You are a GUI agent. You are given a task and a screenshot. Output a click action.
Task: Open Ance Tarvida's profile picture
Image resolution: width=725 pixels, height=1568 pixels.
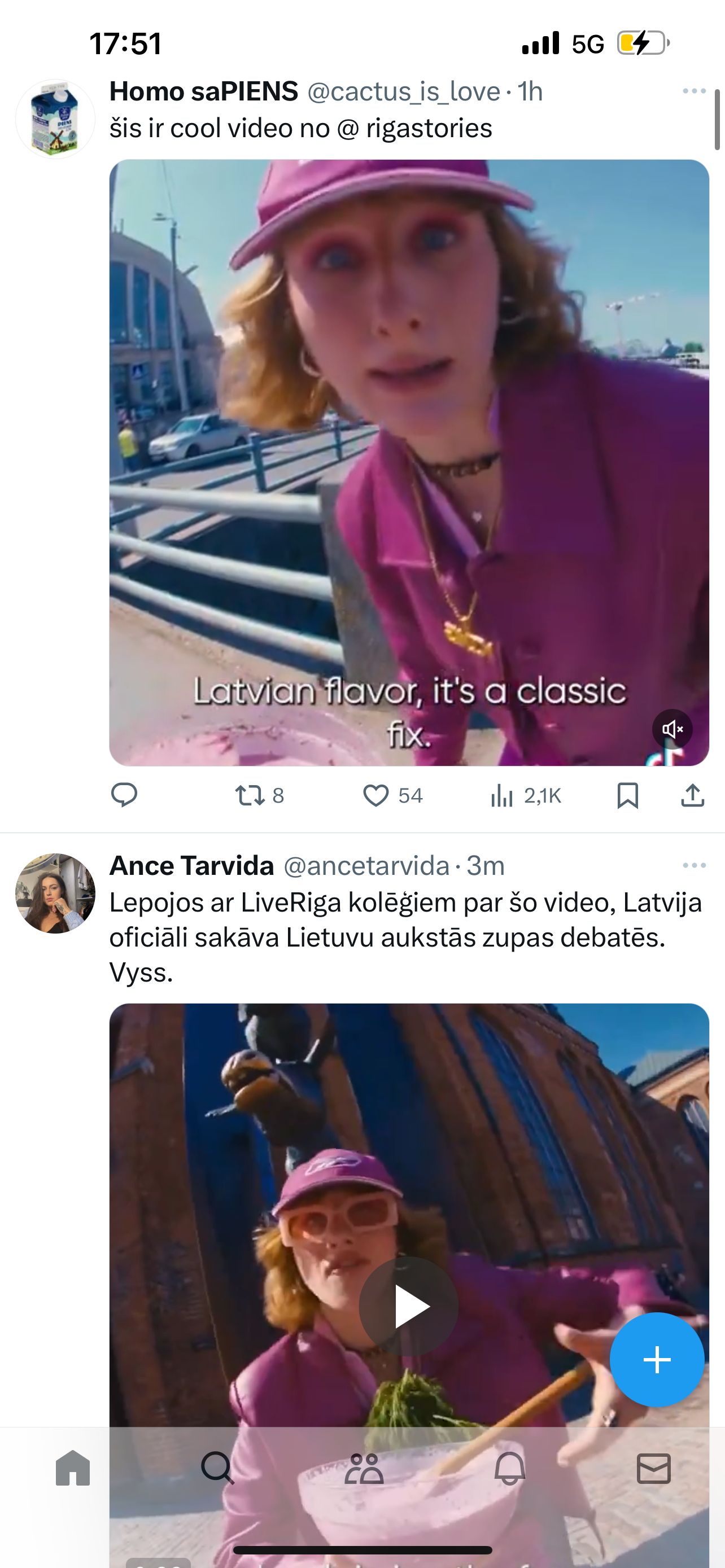point(55,893)
